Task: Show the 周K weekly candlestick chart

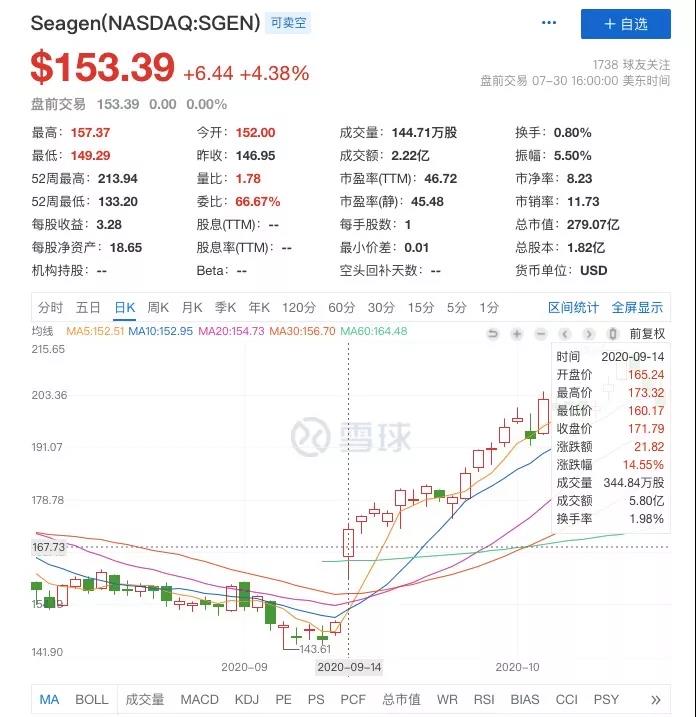Action: (x=158, y=307)
